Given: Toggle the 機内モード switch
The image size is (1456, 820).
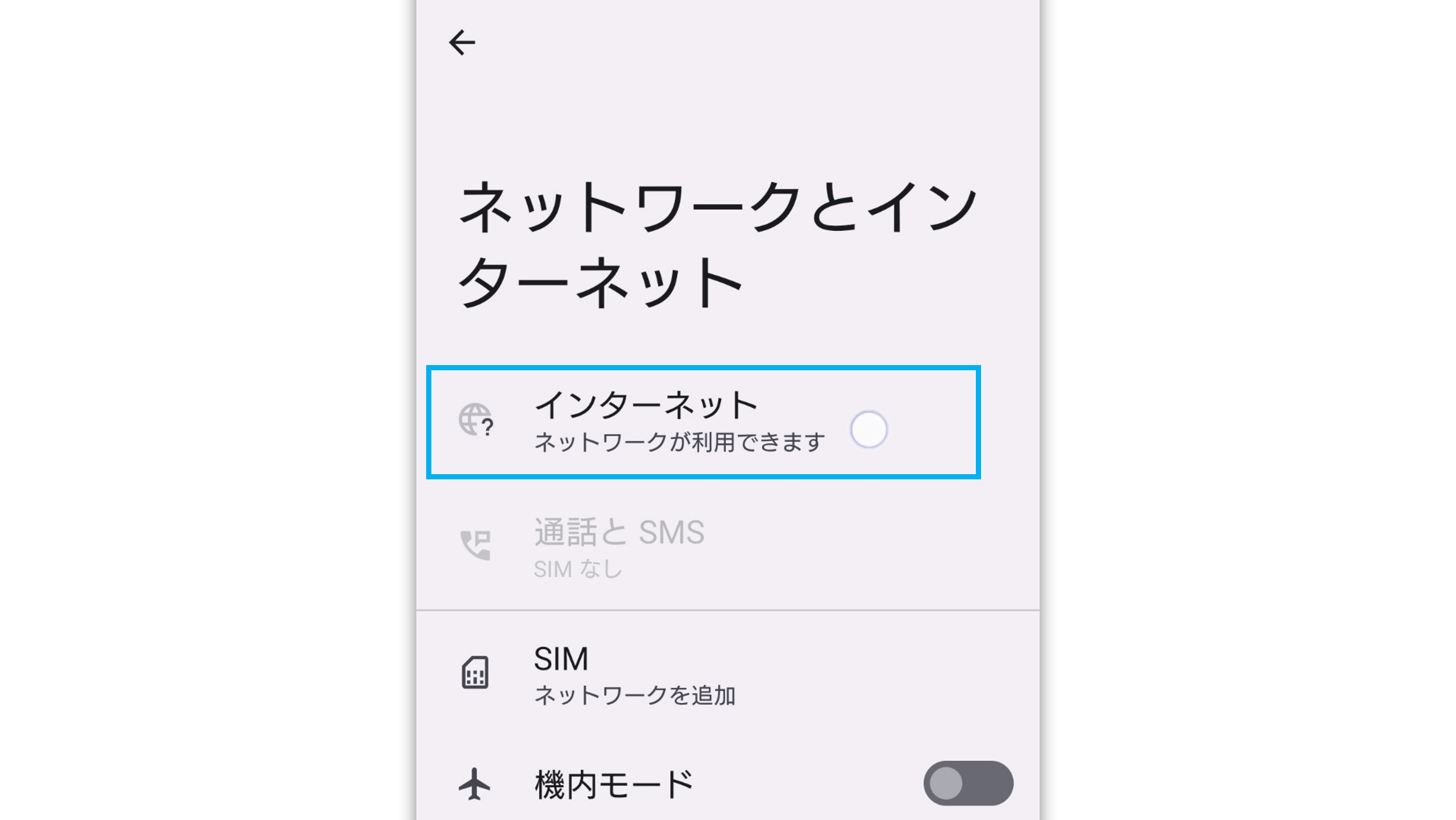Looking at the screenshot, I should [x=968, y=783].
